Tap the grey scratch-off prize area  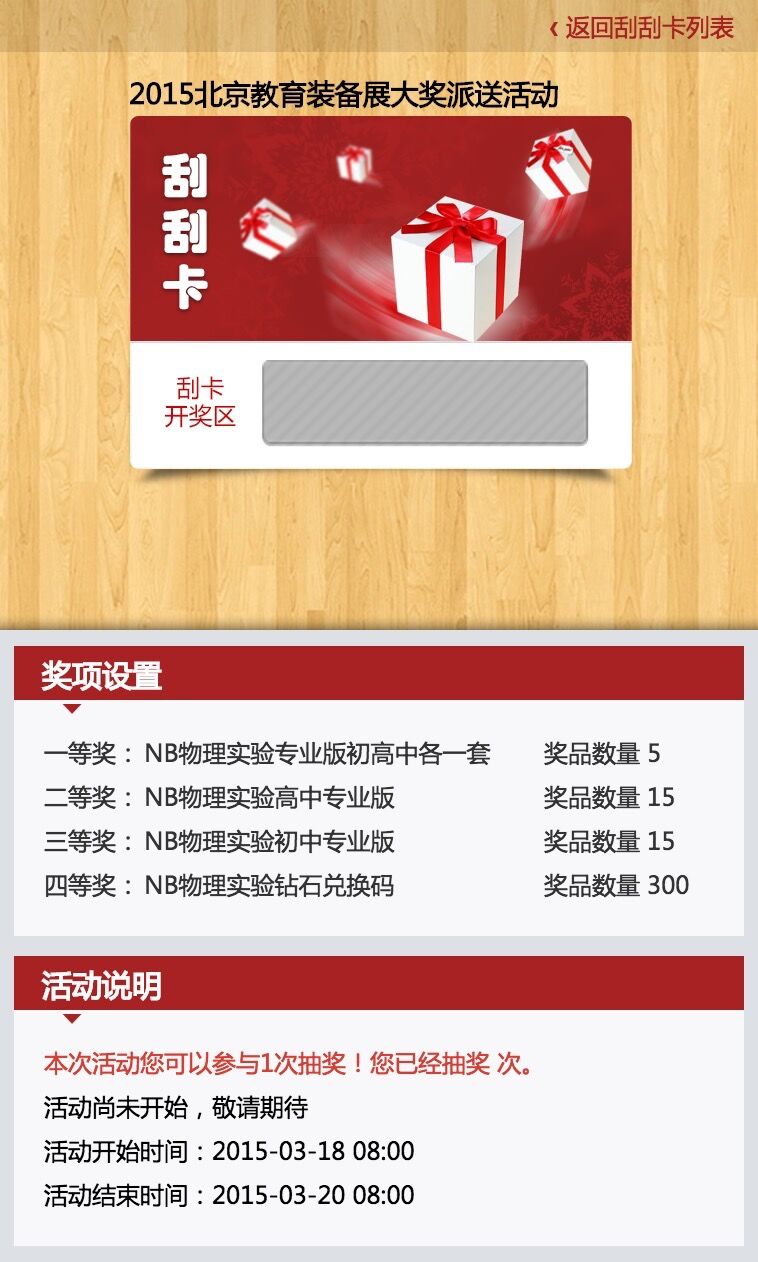click(424, 402)
